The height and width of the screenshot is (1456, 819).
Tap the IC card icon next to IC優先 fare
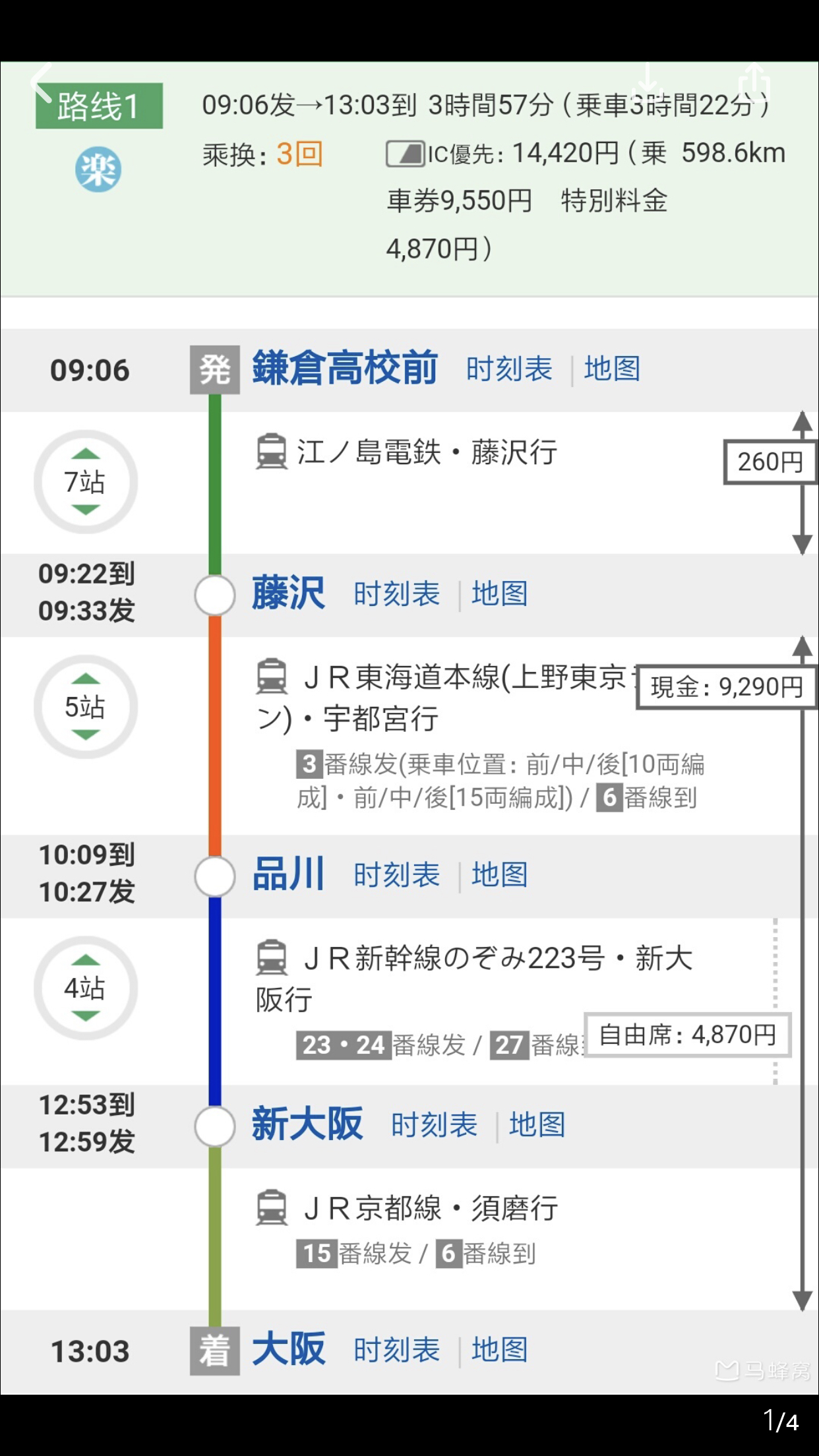pos(406,152)
